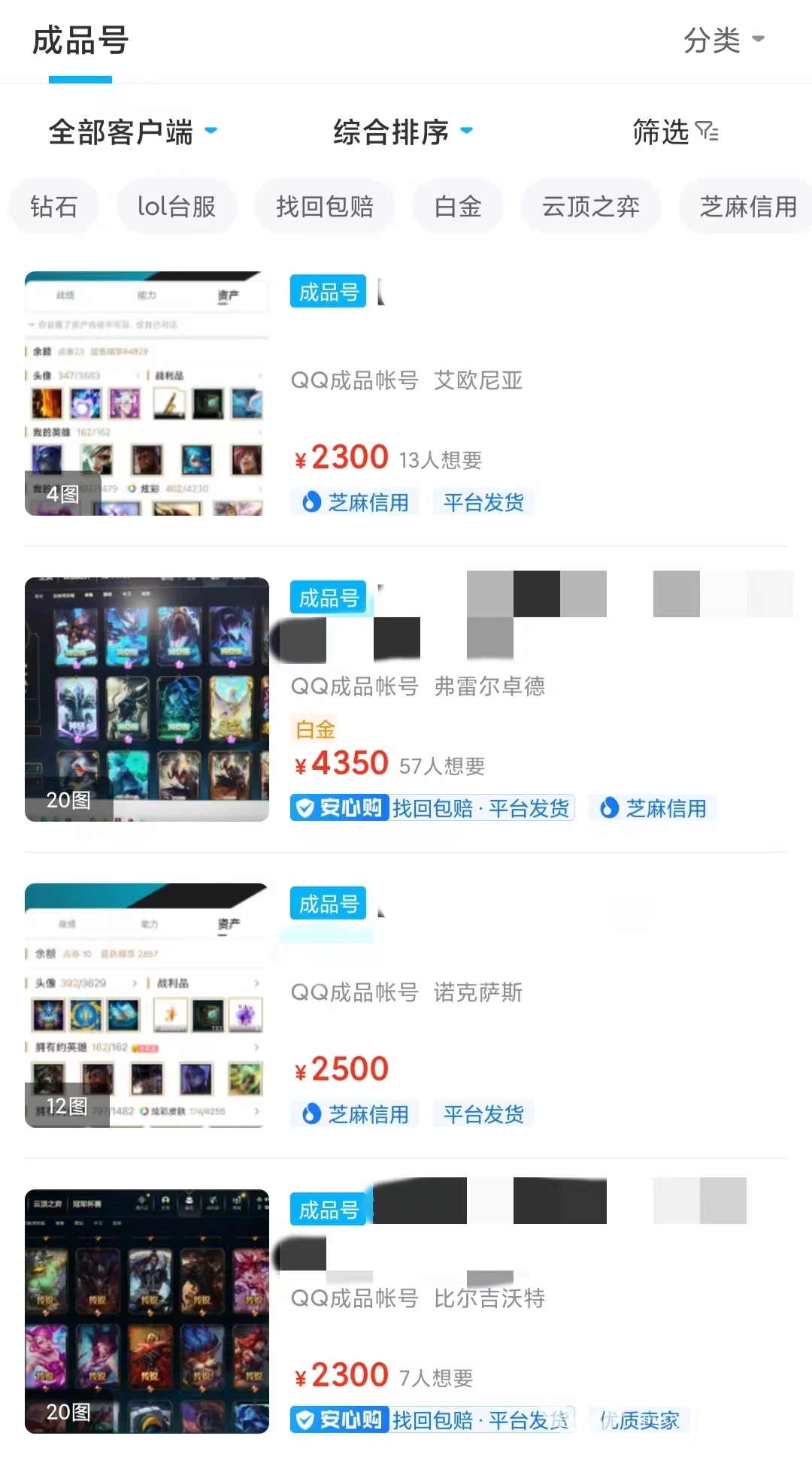Image resolution: width=812 pixels, height=1457 pixels.
Task: Select the 成品号 tab
Action: tap(80, 41)
